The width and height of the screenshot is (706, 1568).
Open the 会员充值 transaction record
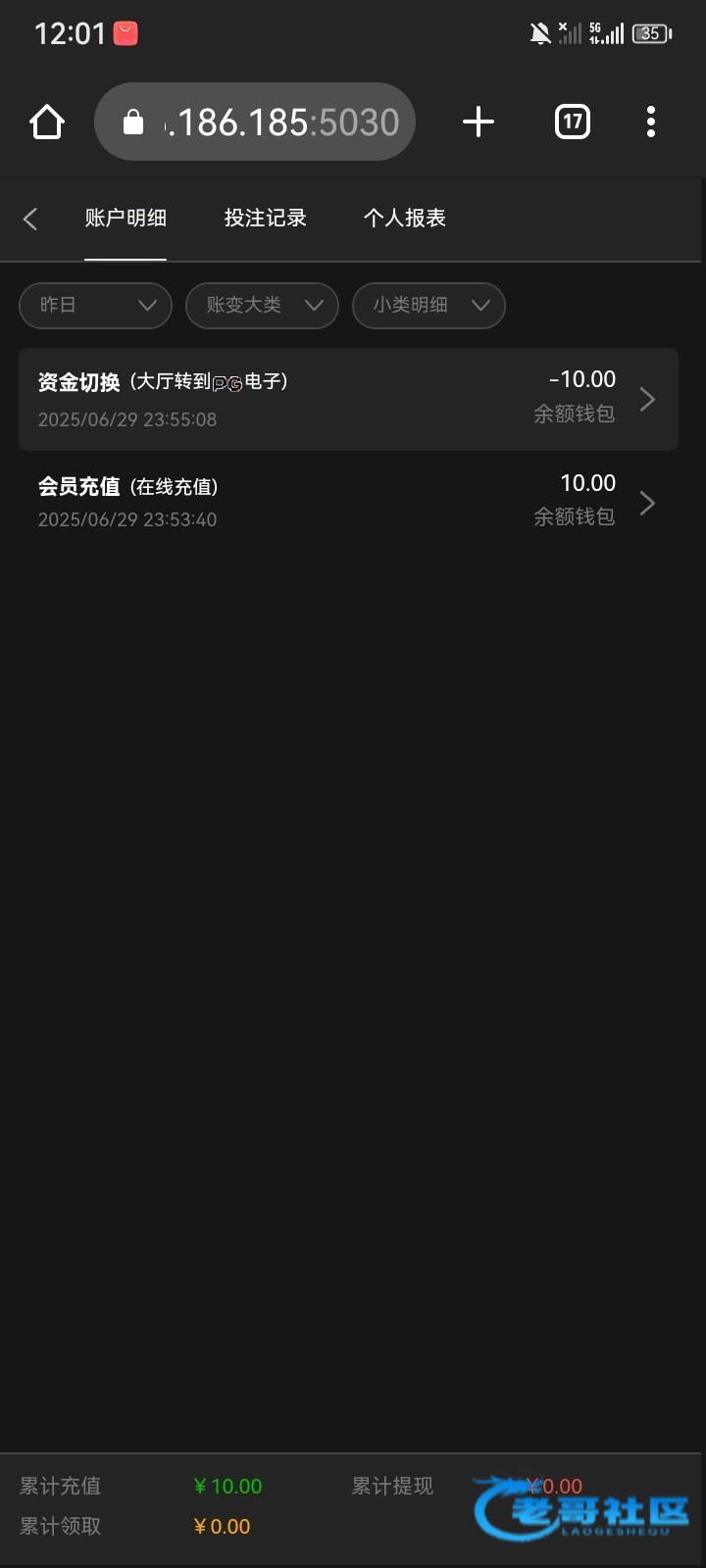(x=348, y=502)
